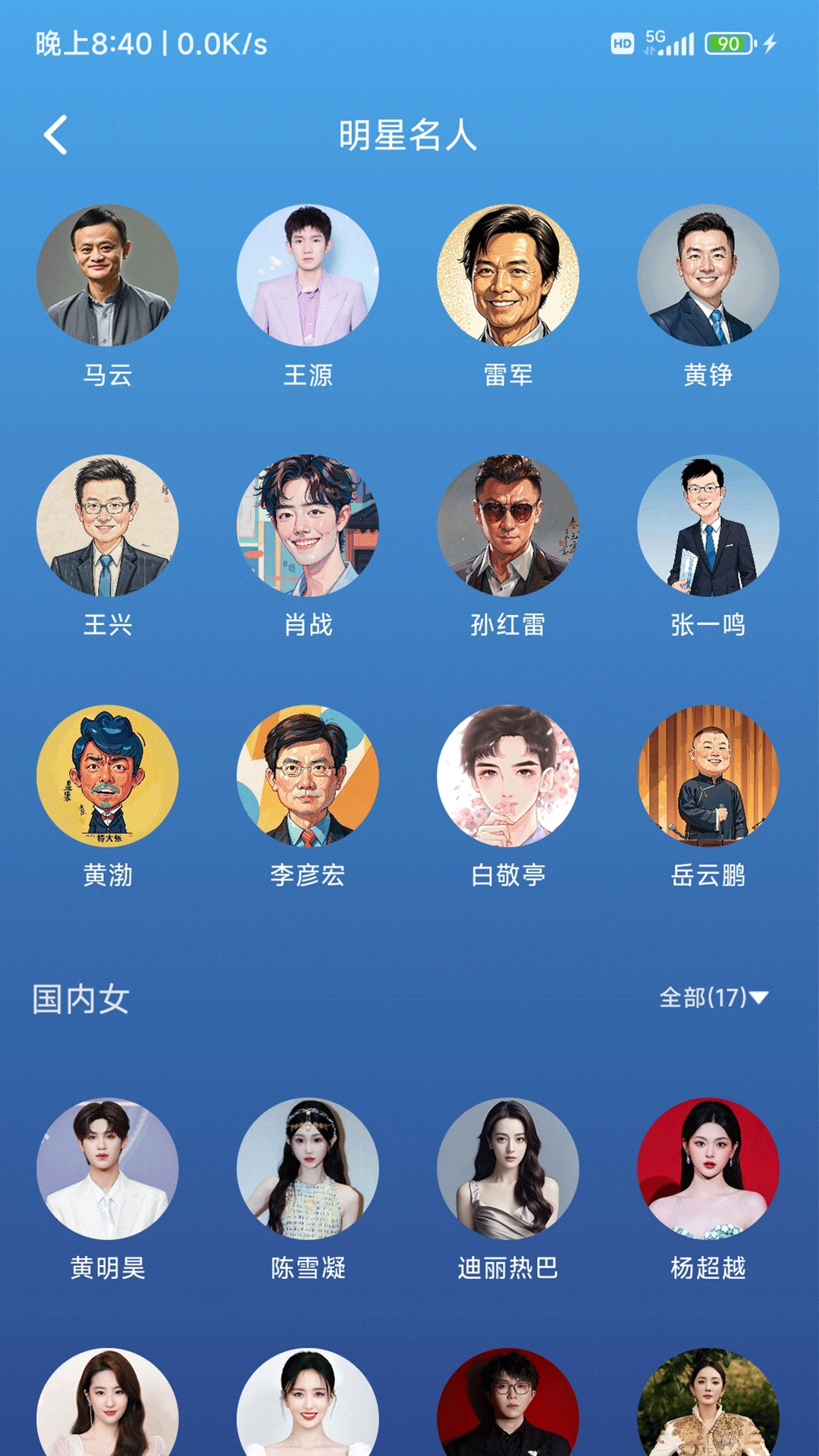Tap the 明星名人 page title
This screenshot has height=1456, width=819.
[409, 133]
